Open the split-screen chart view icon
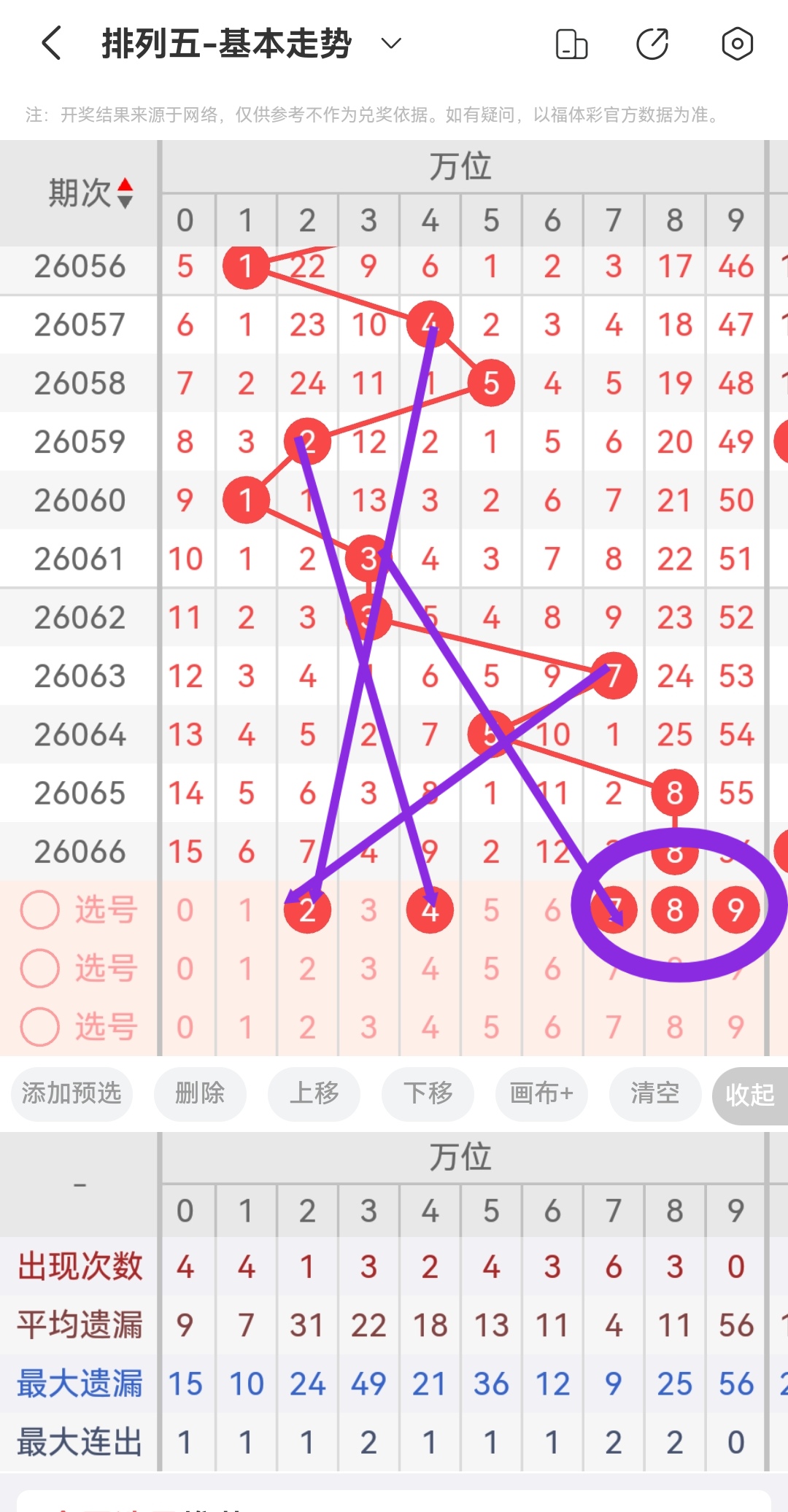Viewport: 788px width, 1512px height. [571, 43]
